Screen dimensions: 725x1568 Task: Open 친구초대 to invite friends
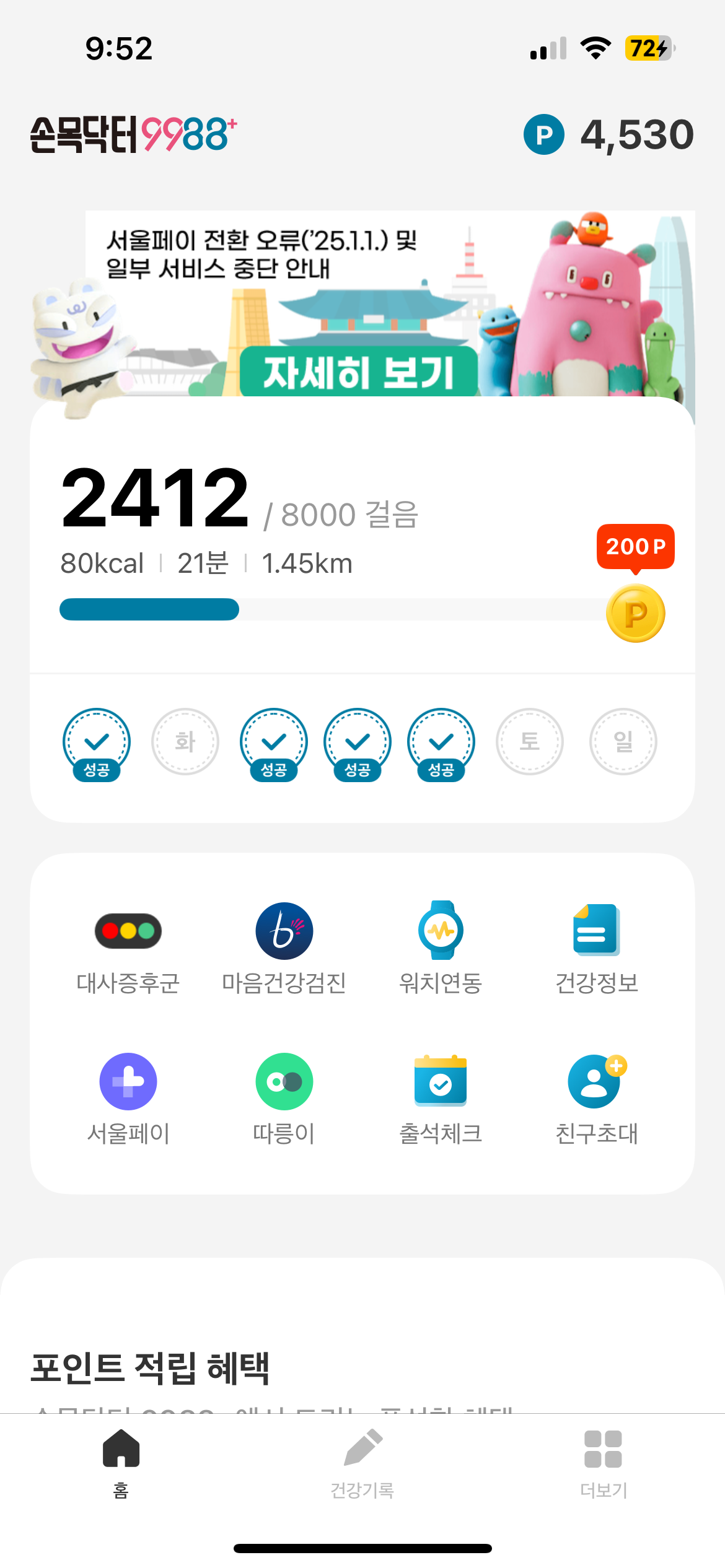tap(596, 1098)
